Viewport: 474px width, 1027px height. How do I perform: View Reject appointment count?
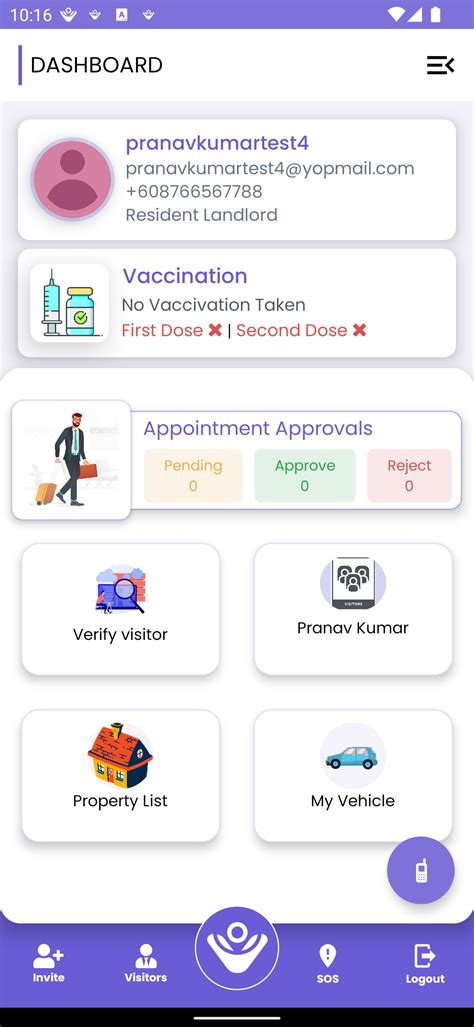409,476
